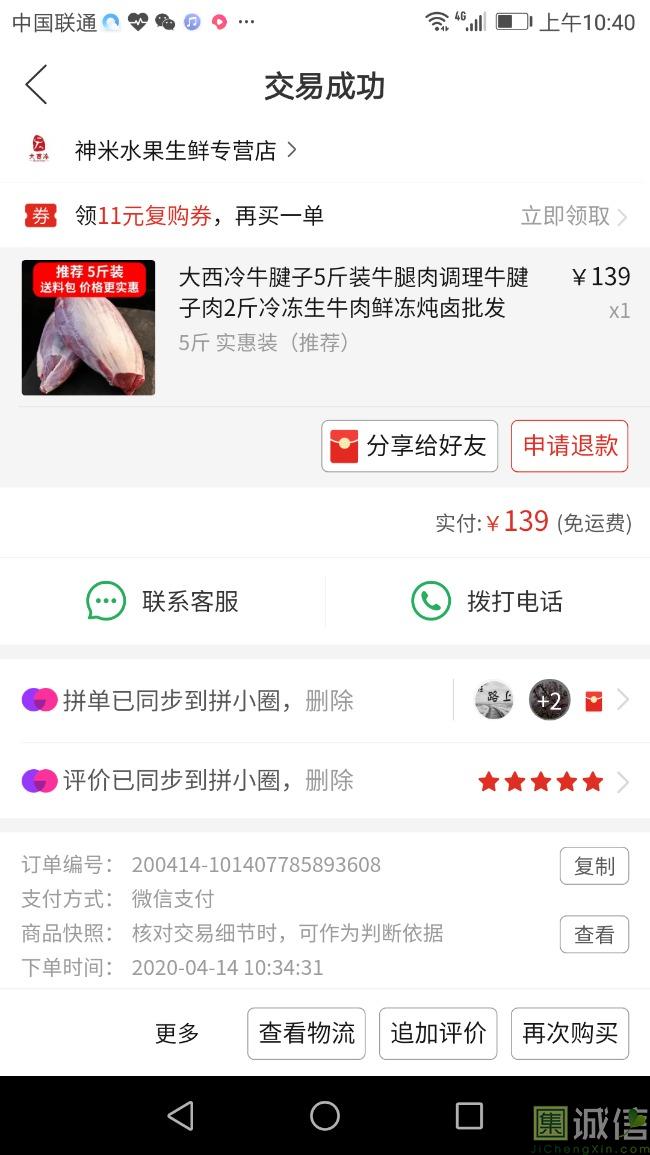Viewport: 650px width, 1155px height.
Task: Buy the item again with 再次购买
Action: [570, 1033]
